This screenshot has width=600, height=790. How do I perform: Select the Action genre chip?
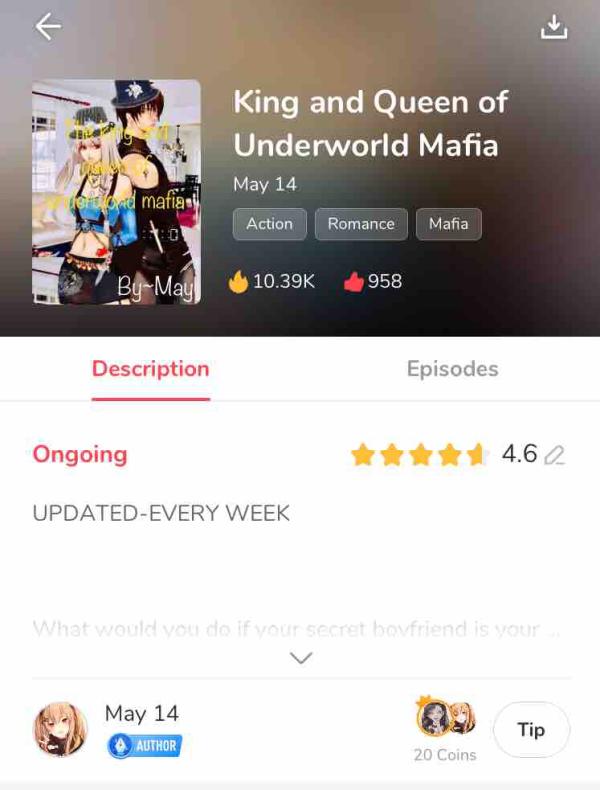coord(269,224)
